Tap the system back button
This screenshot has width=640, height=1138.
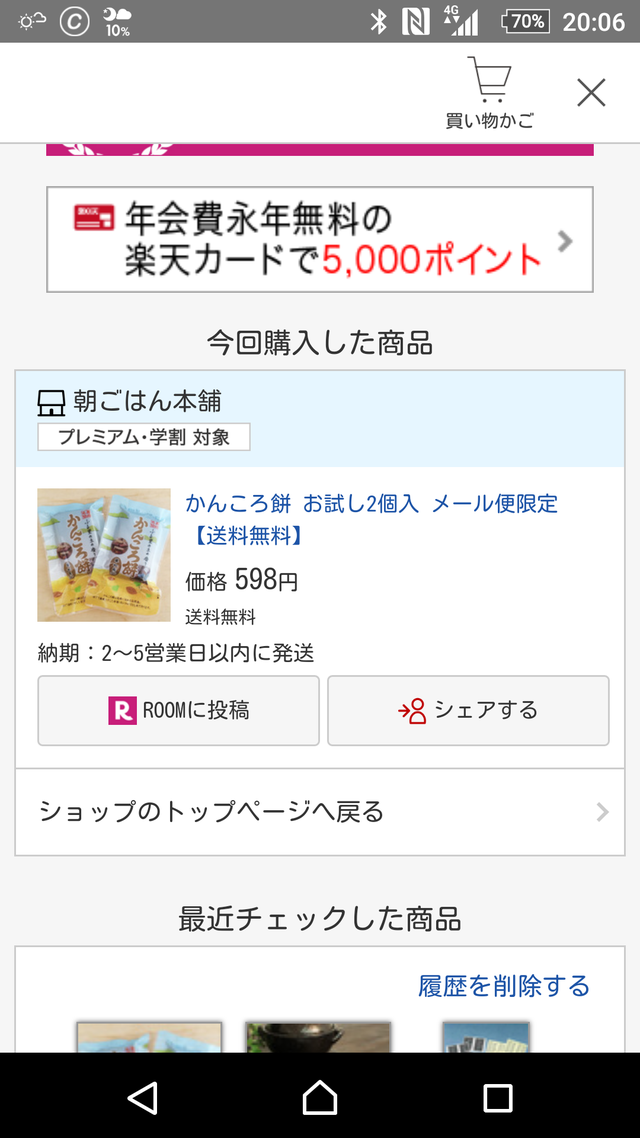pyautogui.click(x=142, y=1097)
